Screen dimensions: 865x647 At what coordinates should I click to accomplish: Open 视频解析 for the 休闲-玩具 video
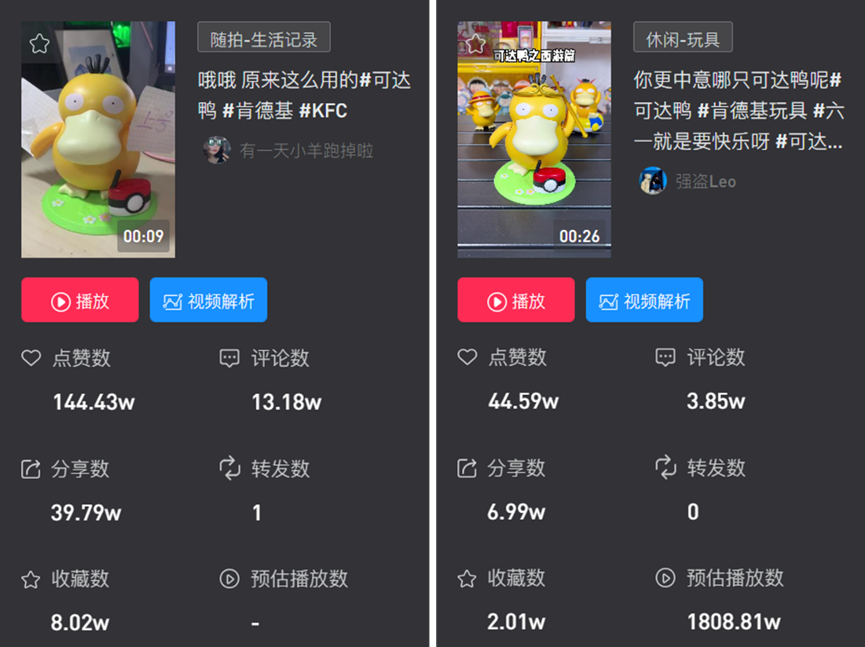[644, 300]
